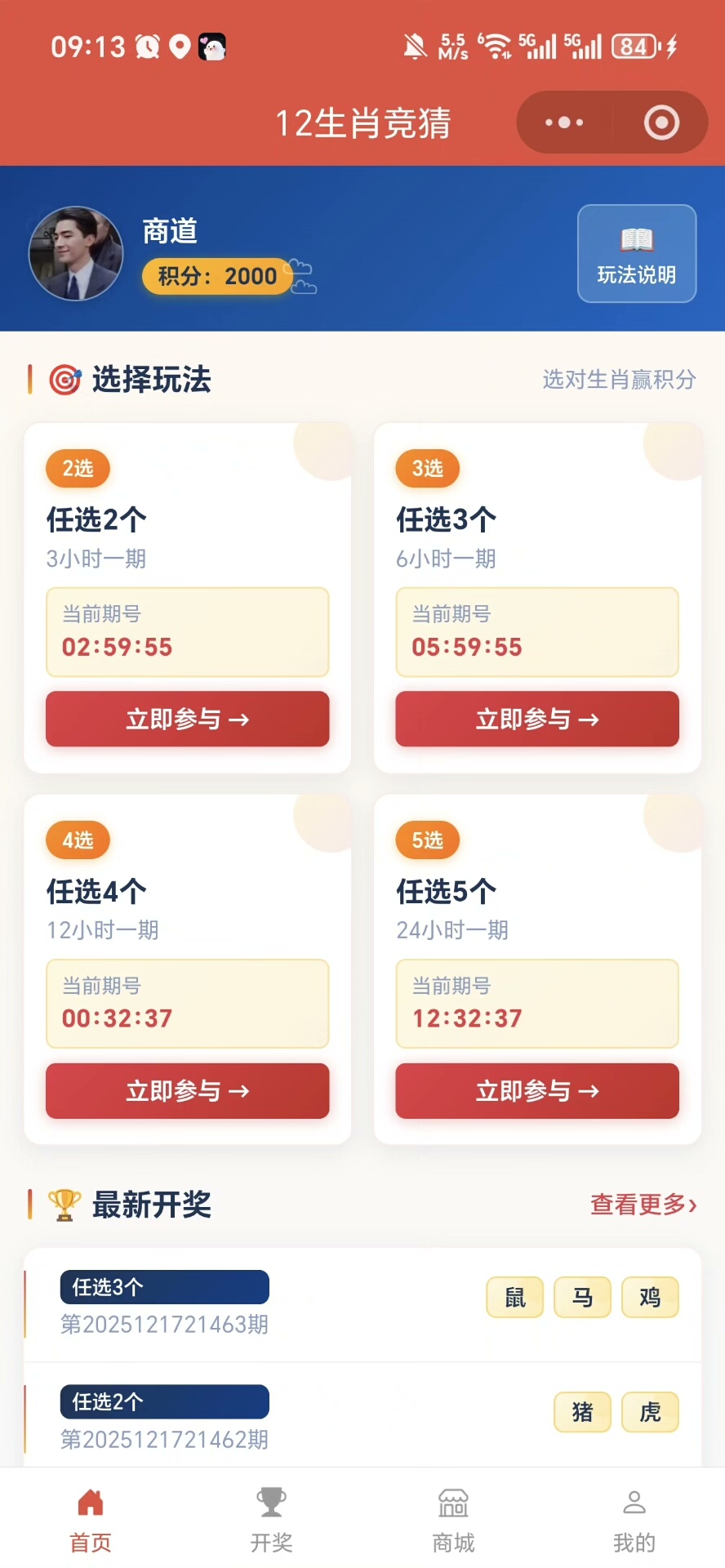
Task: Switch to the 开奖 tab
Action: (271, 1520)
